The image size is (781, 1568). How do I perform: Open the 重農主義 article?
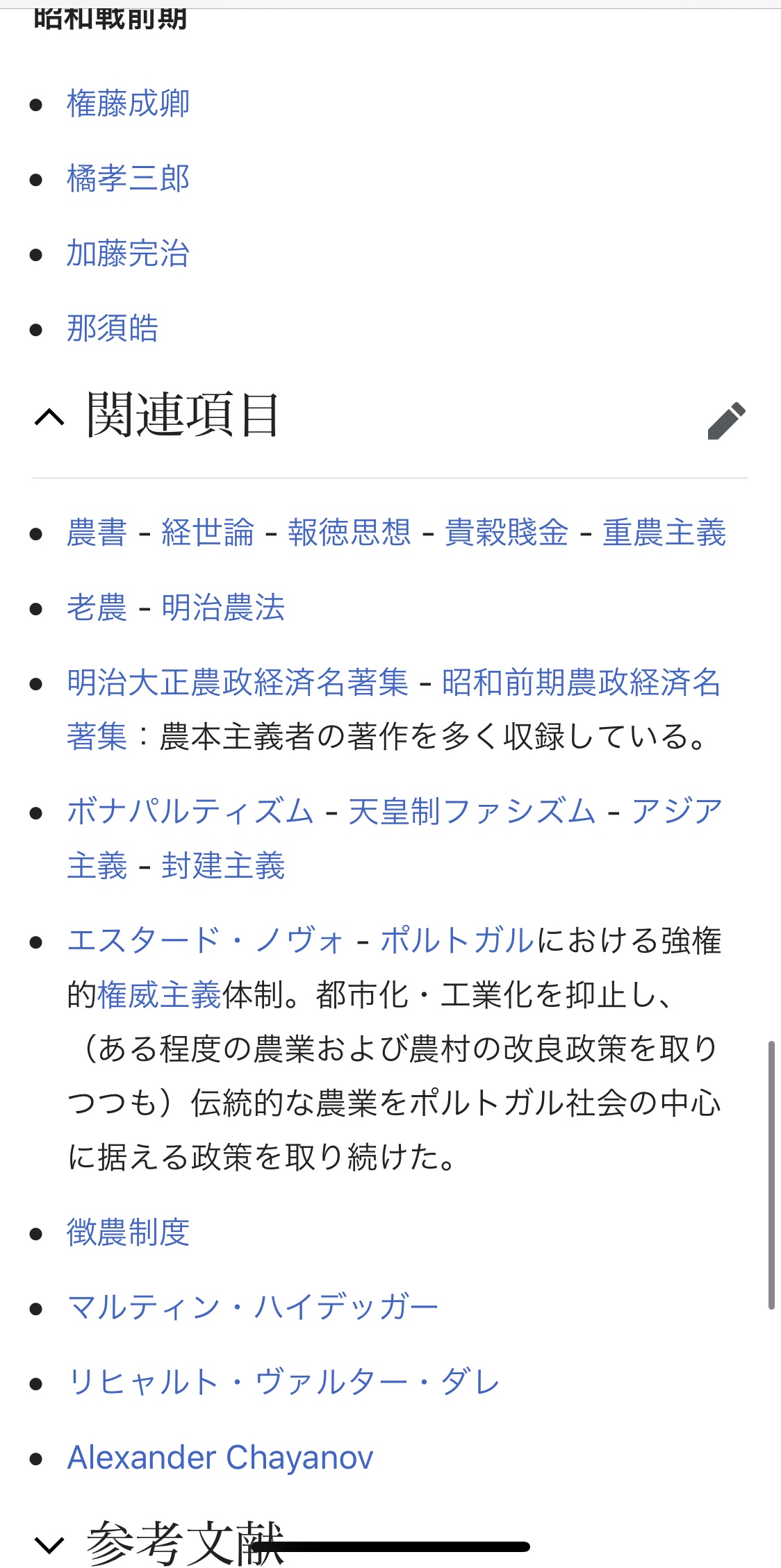664,533
